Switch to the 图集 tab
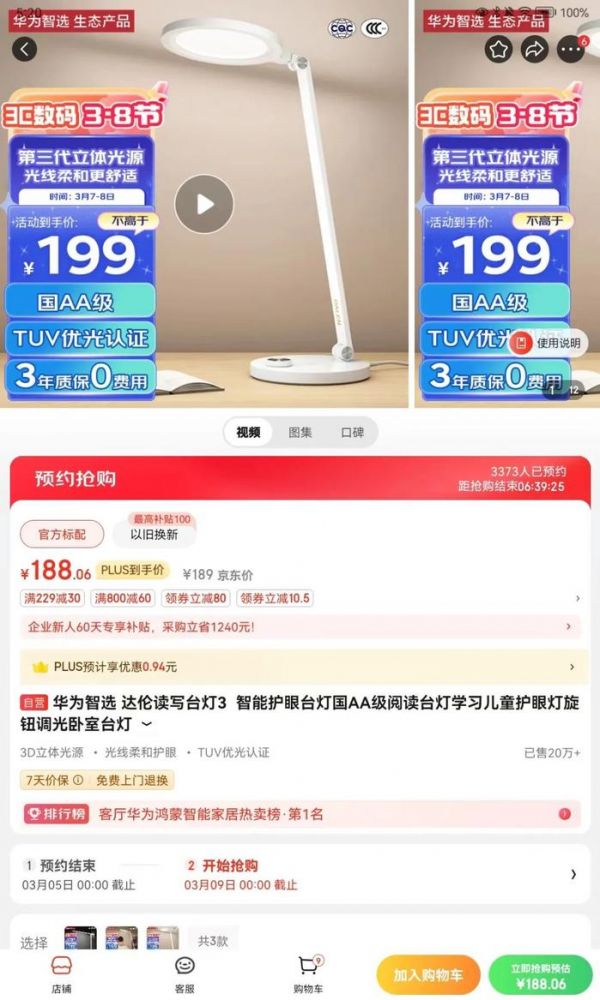The image size is (600, 1000). point(300,432)
